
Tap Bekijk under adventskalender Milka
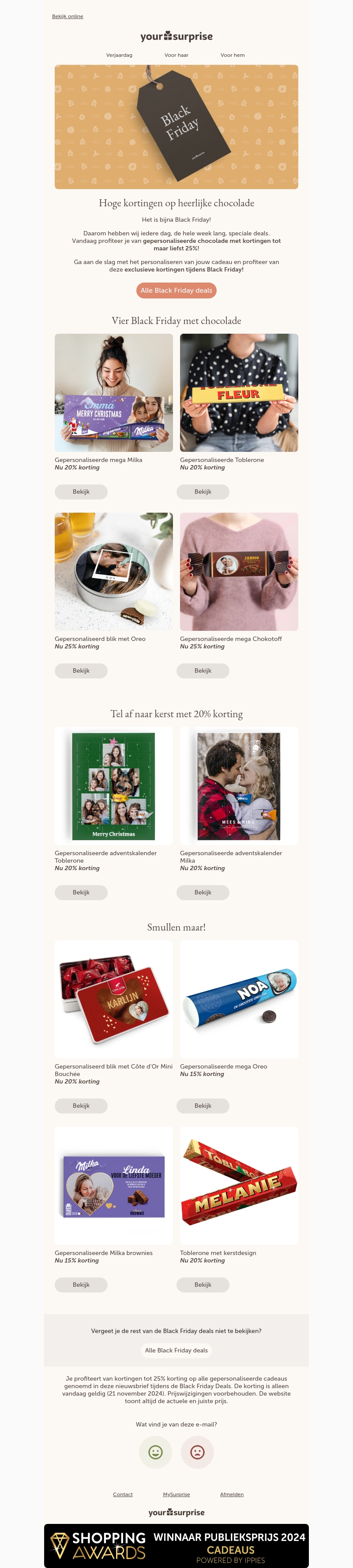click(203, 892)
